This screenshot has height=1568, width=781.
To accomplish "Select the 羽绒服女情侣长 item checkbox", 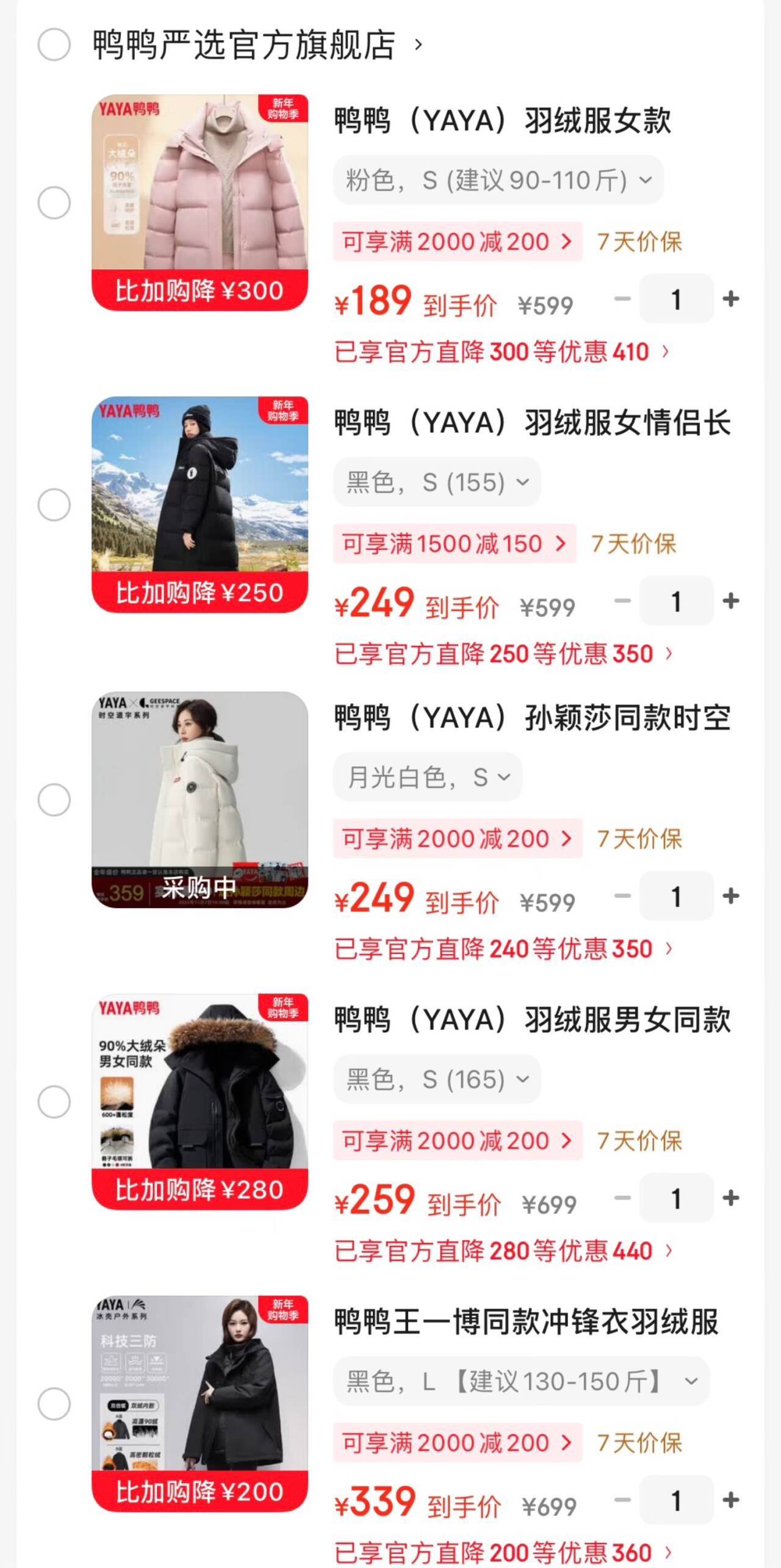I will click(54, 505).
